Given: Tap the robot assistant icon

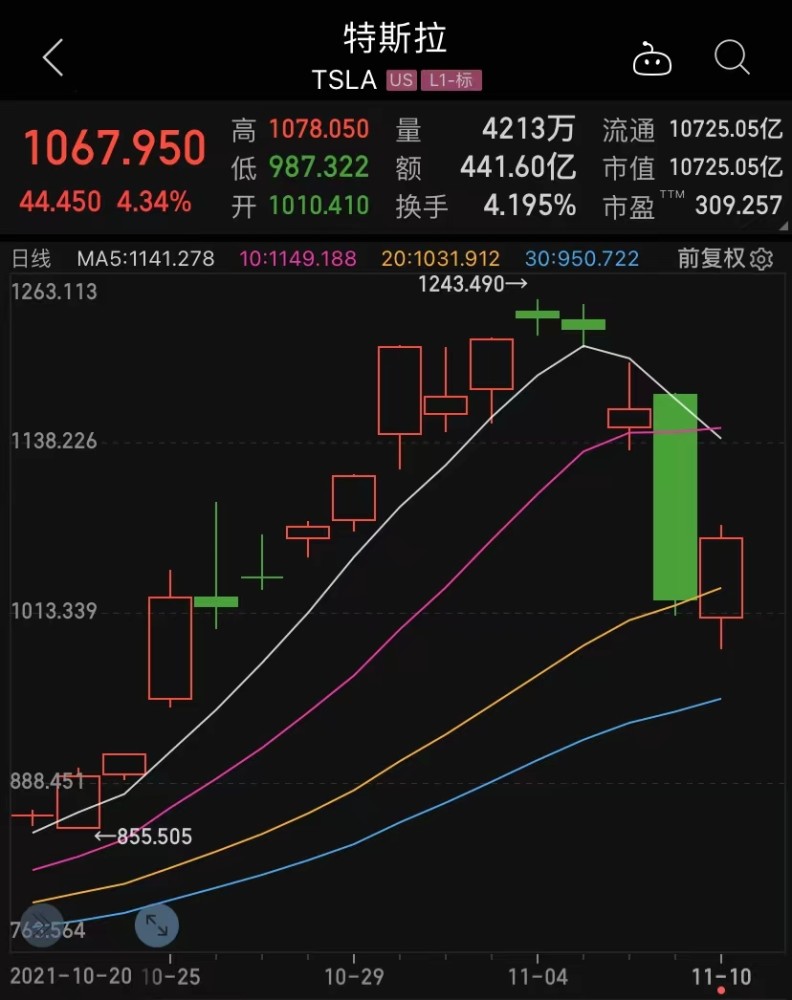Looking at the screenshot, I should point(652,58).
